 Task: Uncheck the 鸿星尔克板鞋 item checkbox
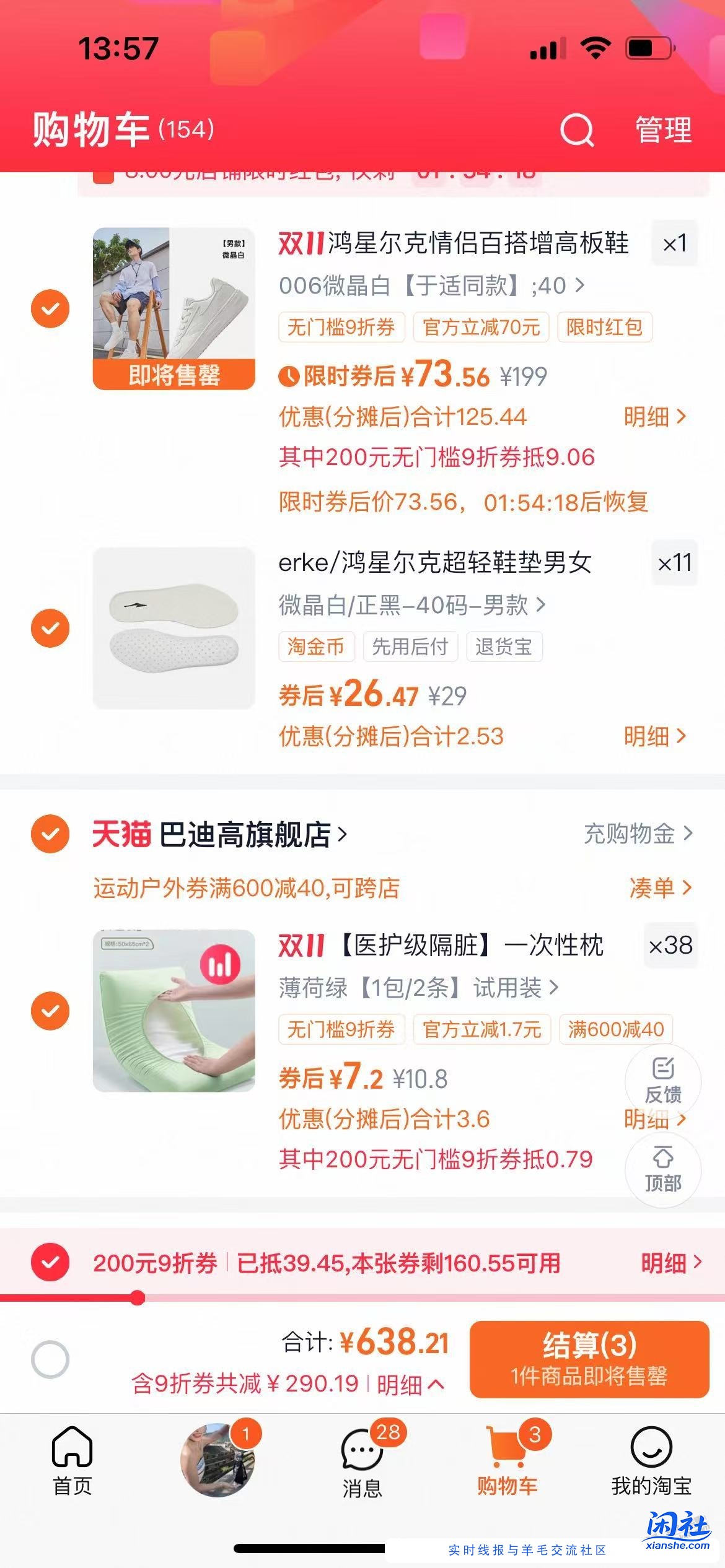pyautogui.click(x=50, y=308)
